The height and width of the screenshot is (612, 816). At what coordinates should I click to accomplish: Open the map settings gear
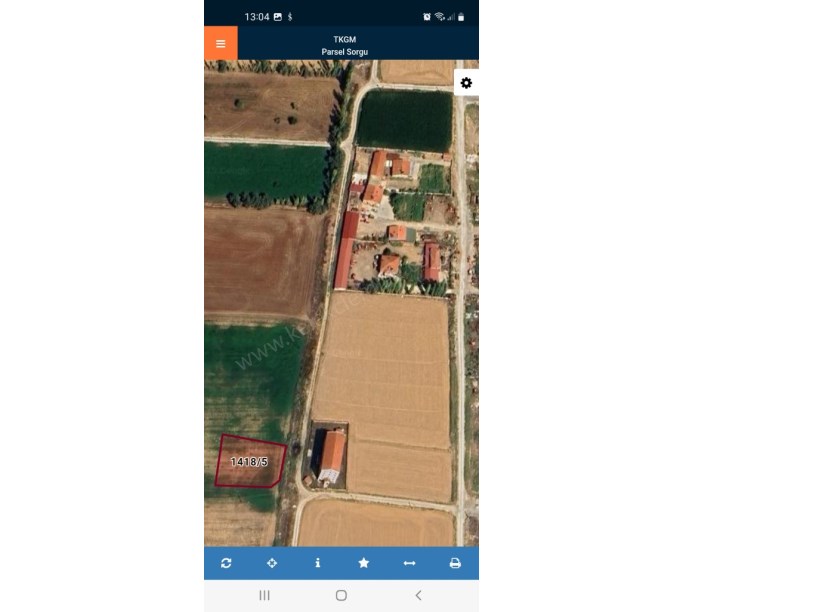[466, 83]
